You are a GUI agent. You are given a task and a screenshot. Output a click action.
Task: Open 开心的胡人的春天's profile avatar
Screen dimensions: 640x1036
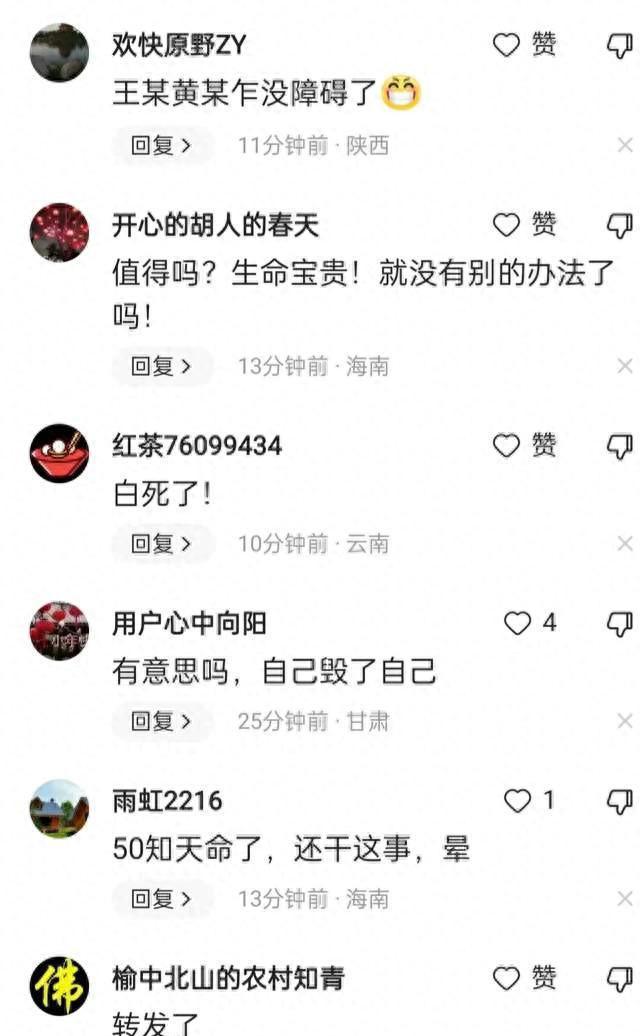pyautogui.click(x=59, y=232)
